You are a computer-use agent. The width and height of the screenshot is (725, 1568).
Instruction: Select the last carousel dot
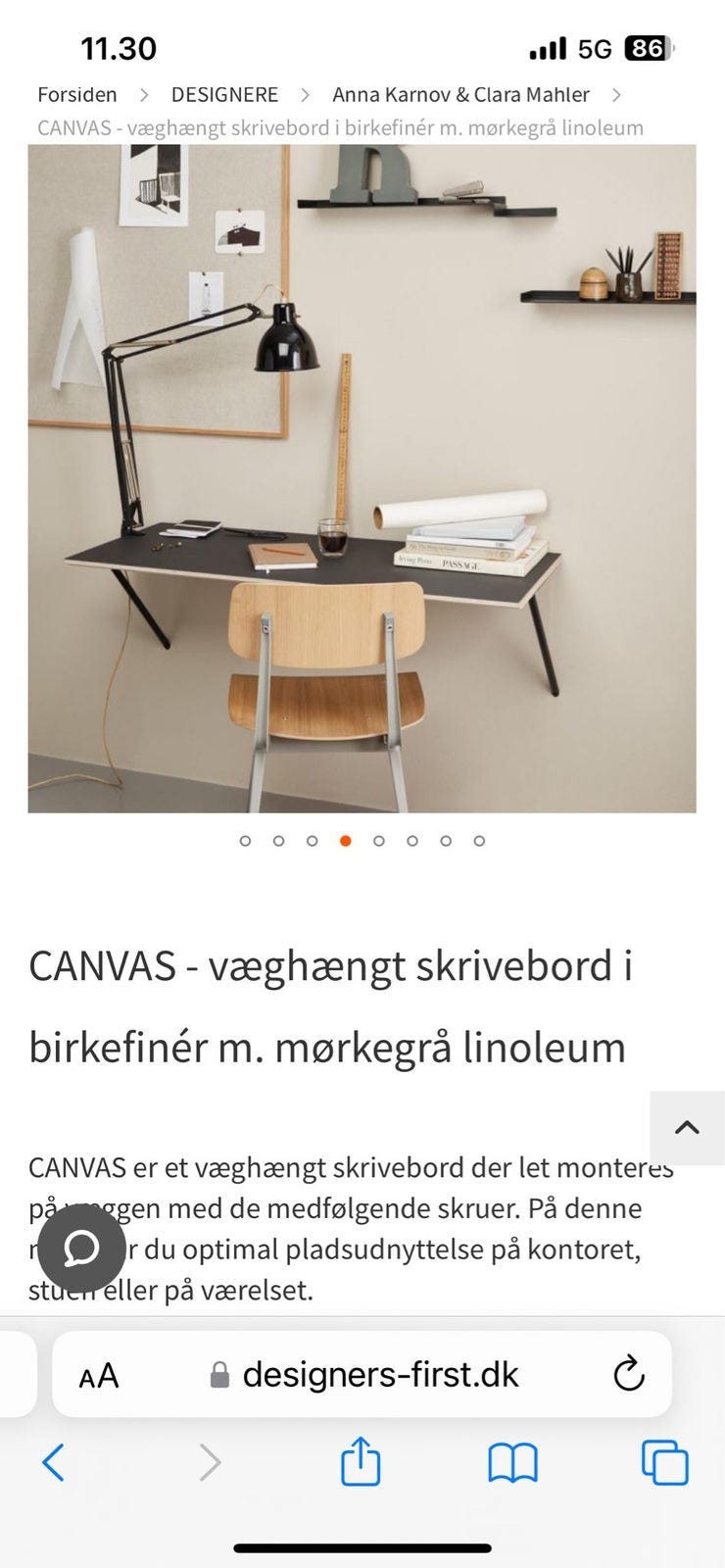coord(478,840)
